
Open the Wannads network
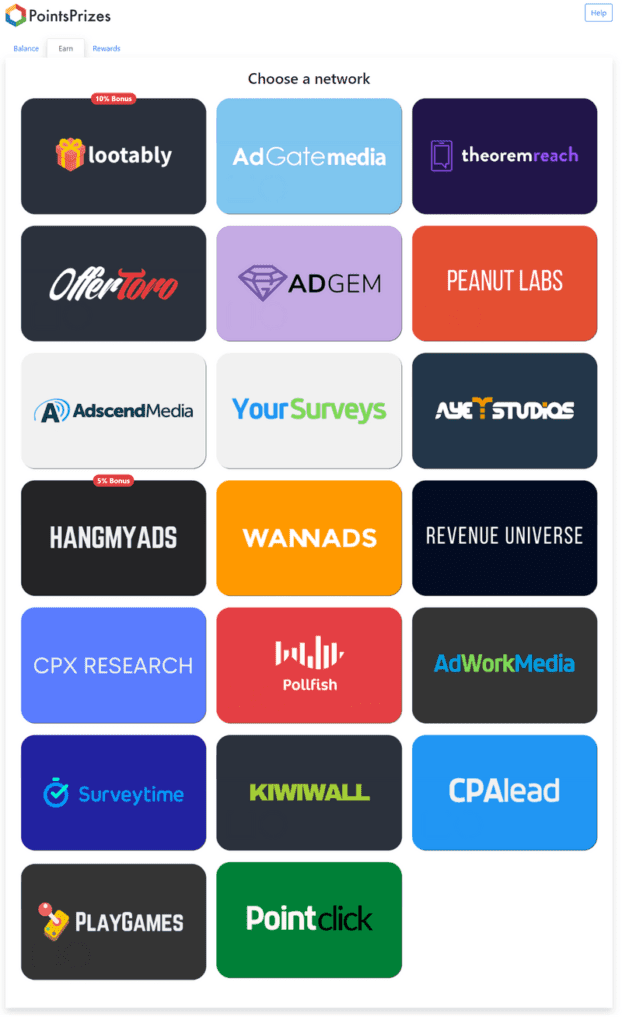click(309, 538)
